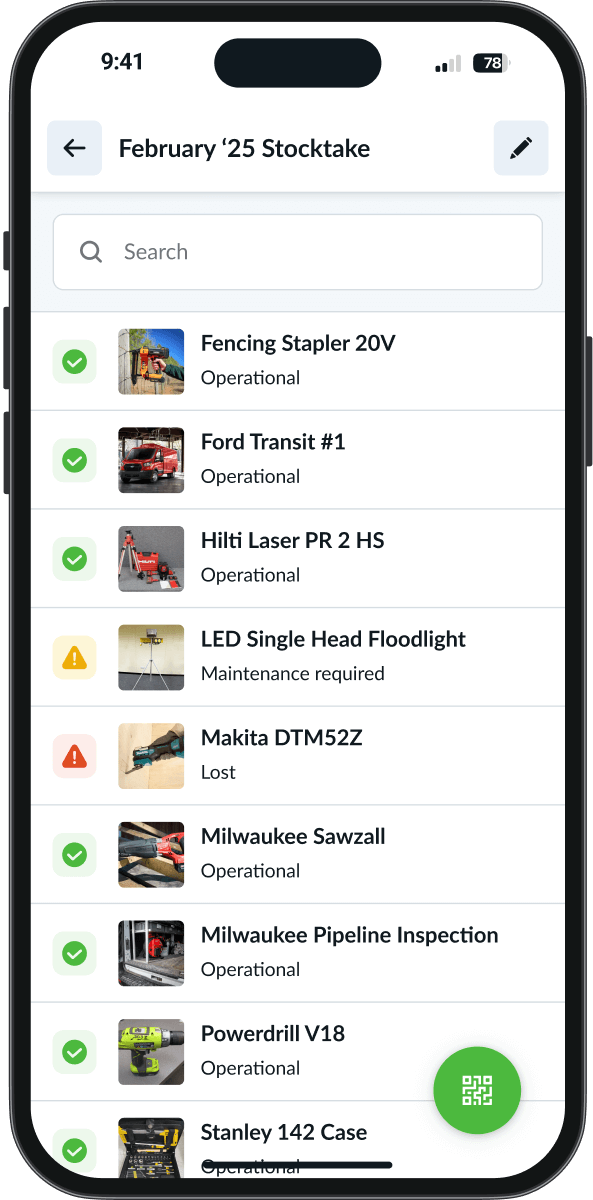Focus the Search field
This screenshot has height=1200, width=593.
pyautogui.click(x=297, y=252)
